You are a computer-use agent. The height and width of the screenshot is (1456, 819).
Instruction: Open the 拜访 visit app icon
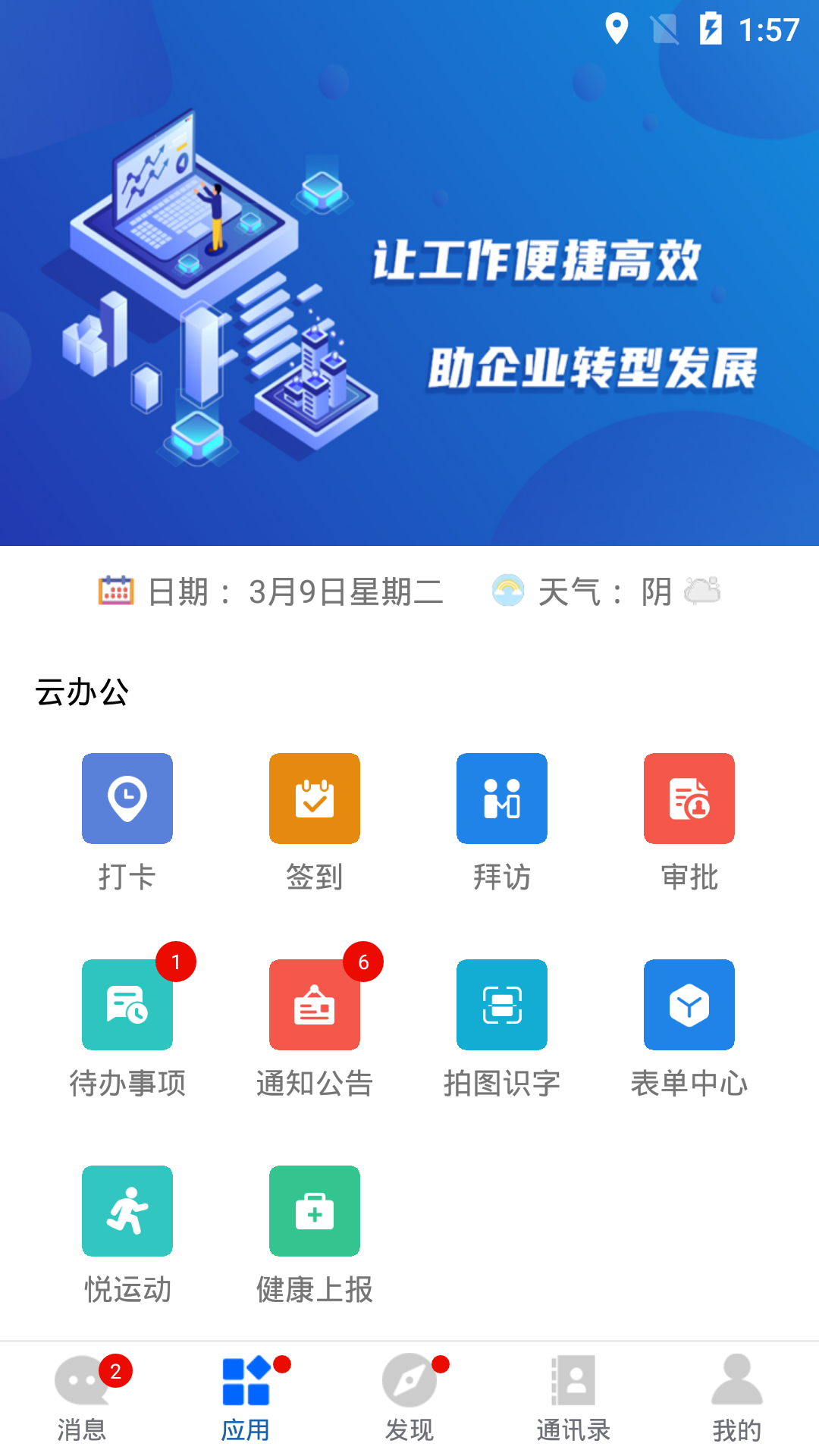pyautogui.click(x=501, y=799)
